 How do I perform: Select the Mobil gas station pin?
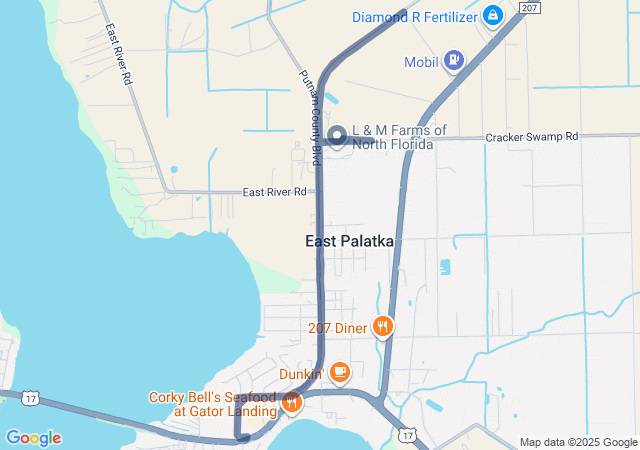pyautogui.click(x=455, y=61)
